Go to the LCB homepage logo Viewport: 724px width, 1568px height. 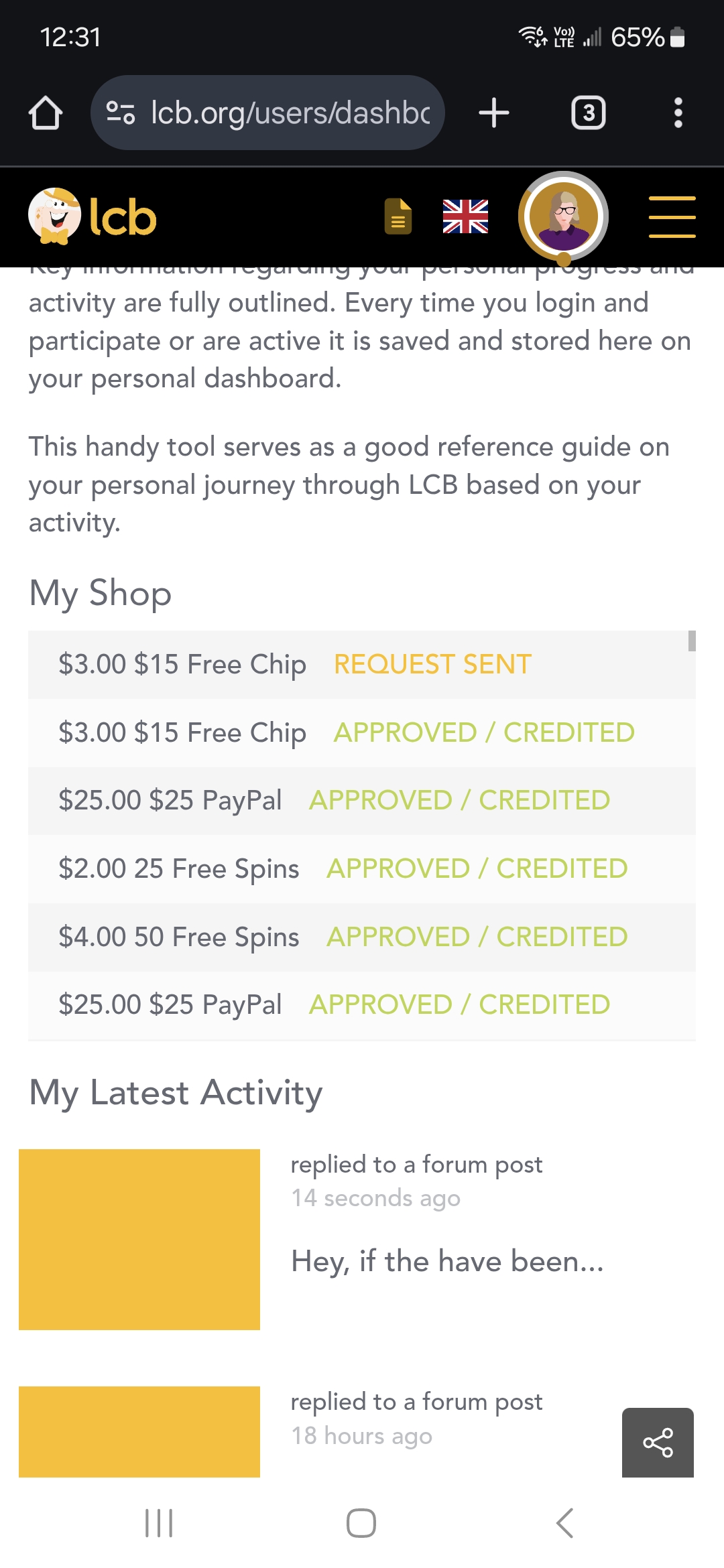(93, 216)
